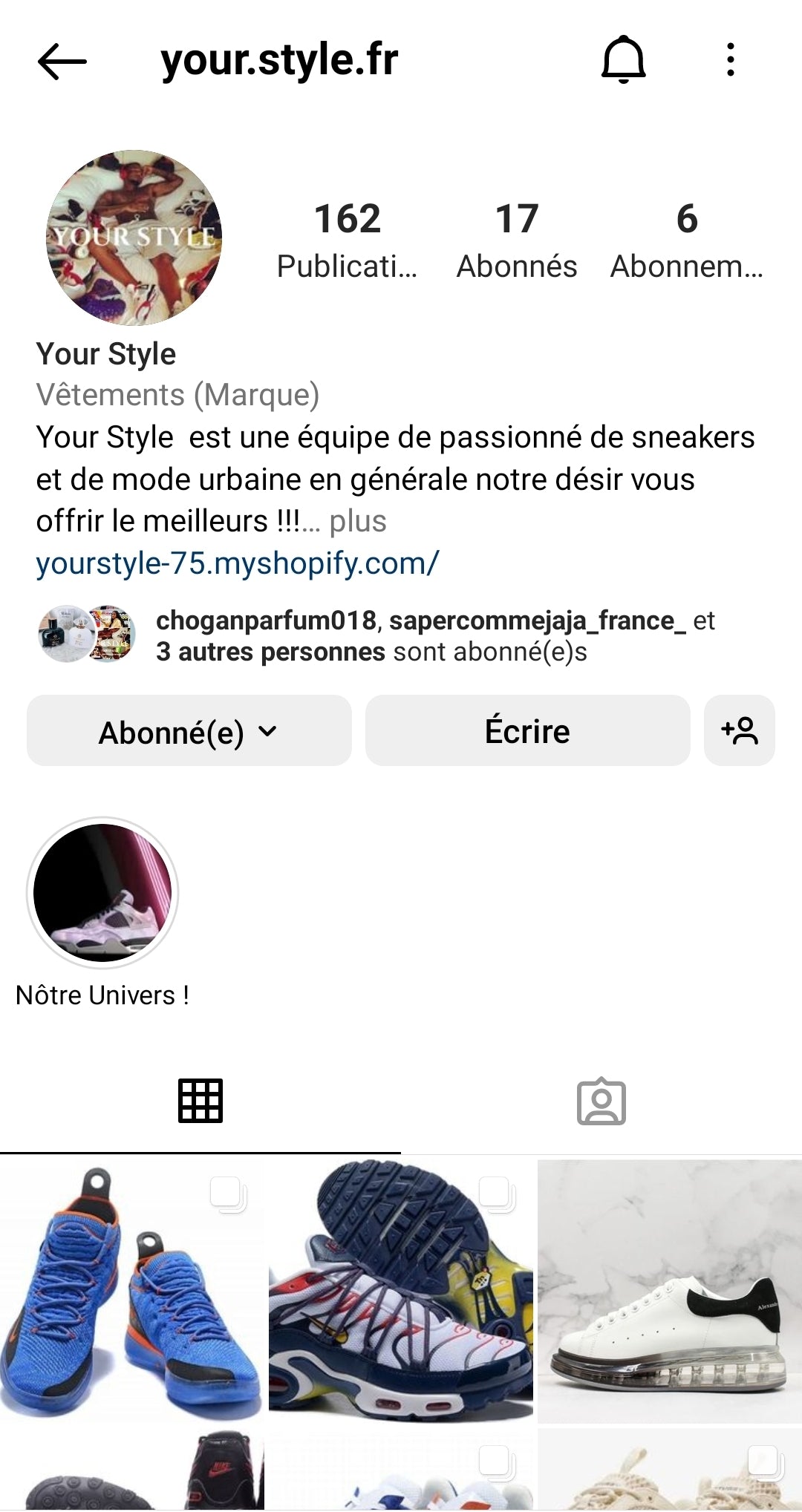Open the navy and white sneaker post
This screenshot has width=802, height=1512.
[401, 1292]
